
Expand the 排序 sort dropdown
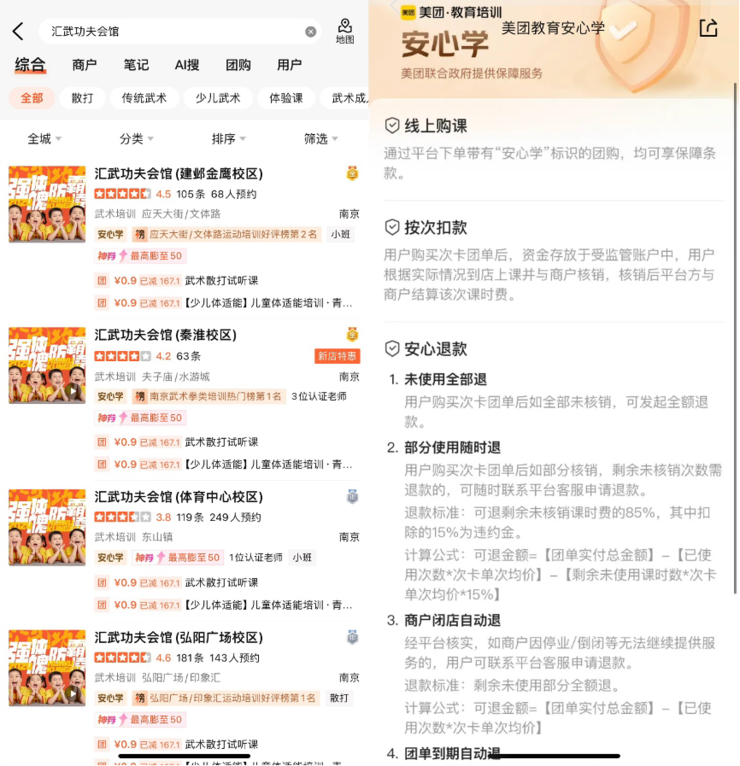tap(228, 139)
